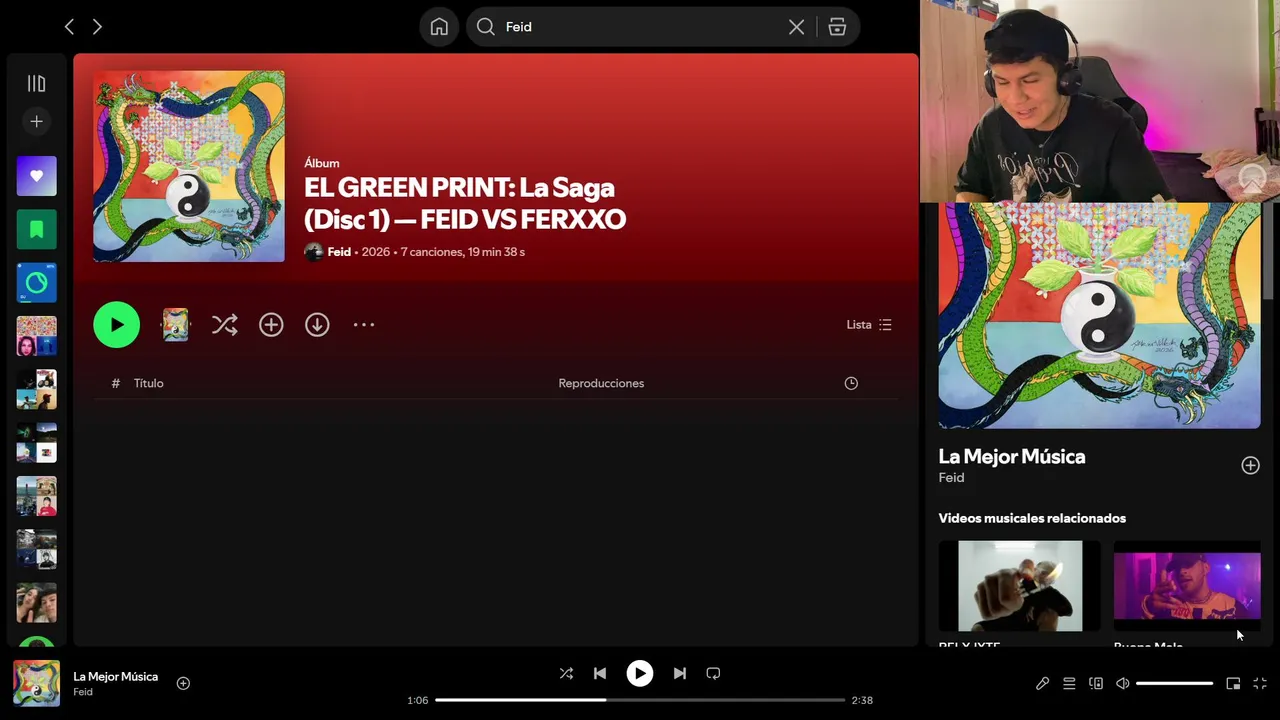Open the Feid artist link
This screenshot has width=1280, height=720.
tap(339, 252)
